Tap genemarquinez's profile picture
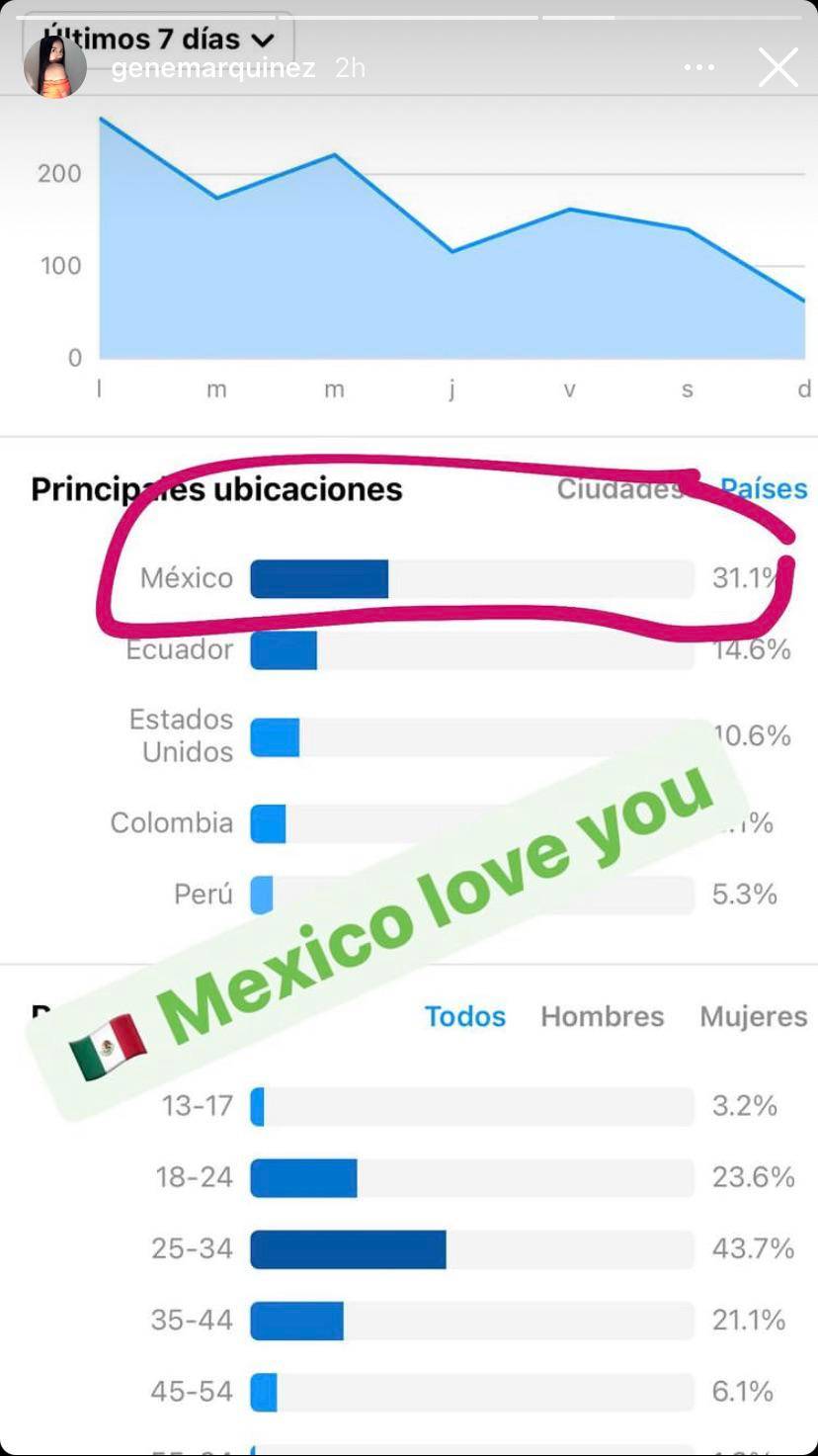This screenshot has width=818, height=1456. pos(56,66)
